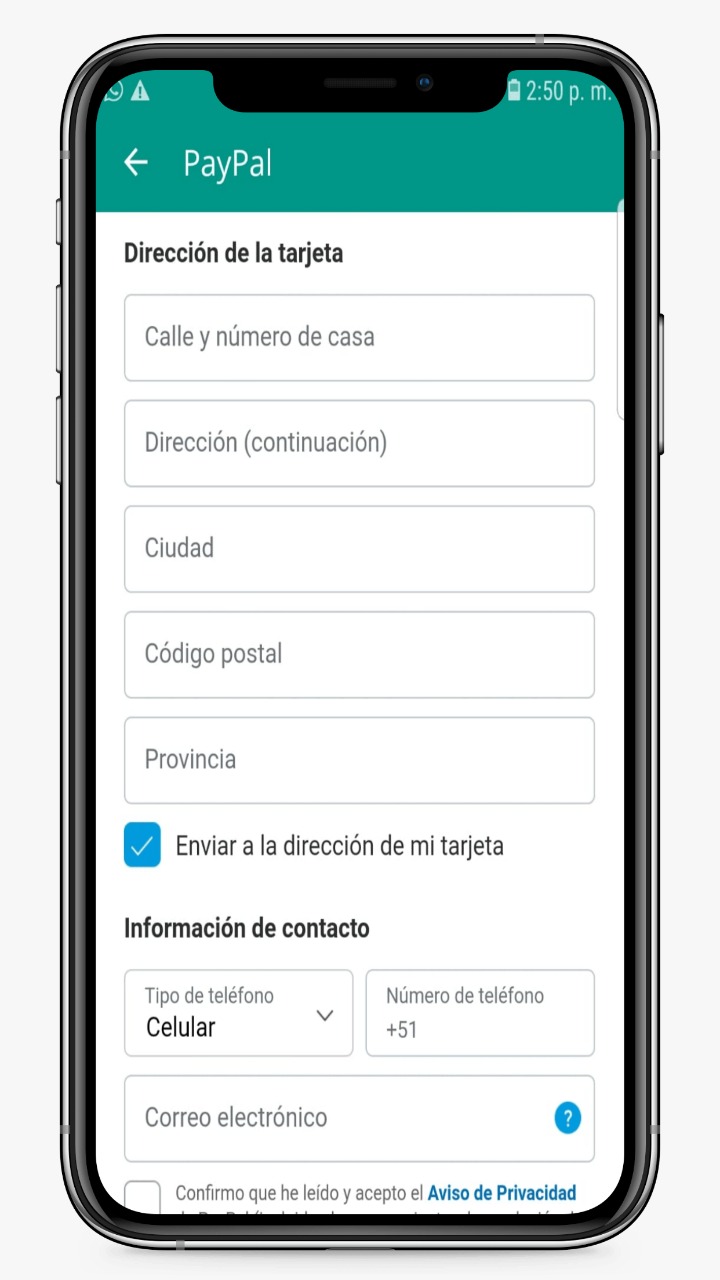Open the Tipo de teléfono dropdown
The image size is (720, 1280).
click(239, 1013)
